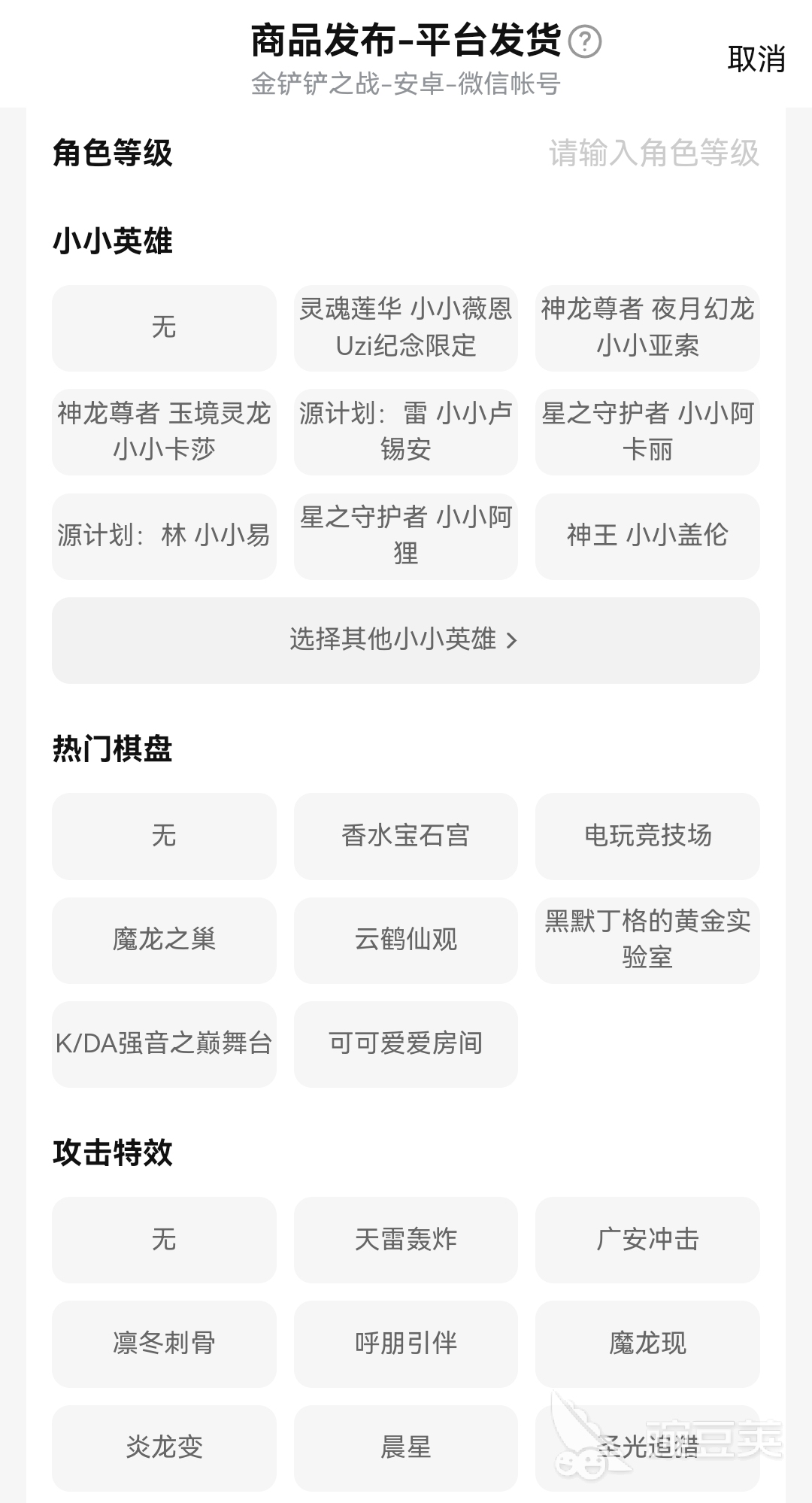The image size is (812, 1503).
Task: Select 黑默丁格的黄金实验室 board
Action: pos(647,941)
